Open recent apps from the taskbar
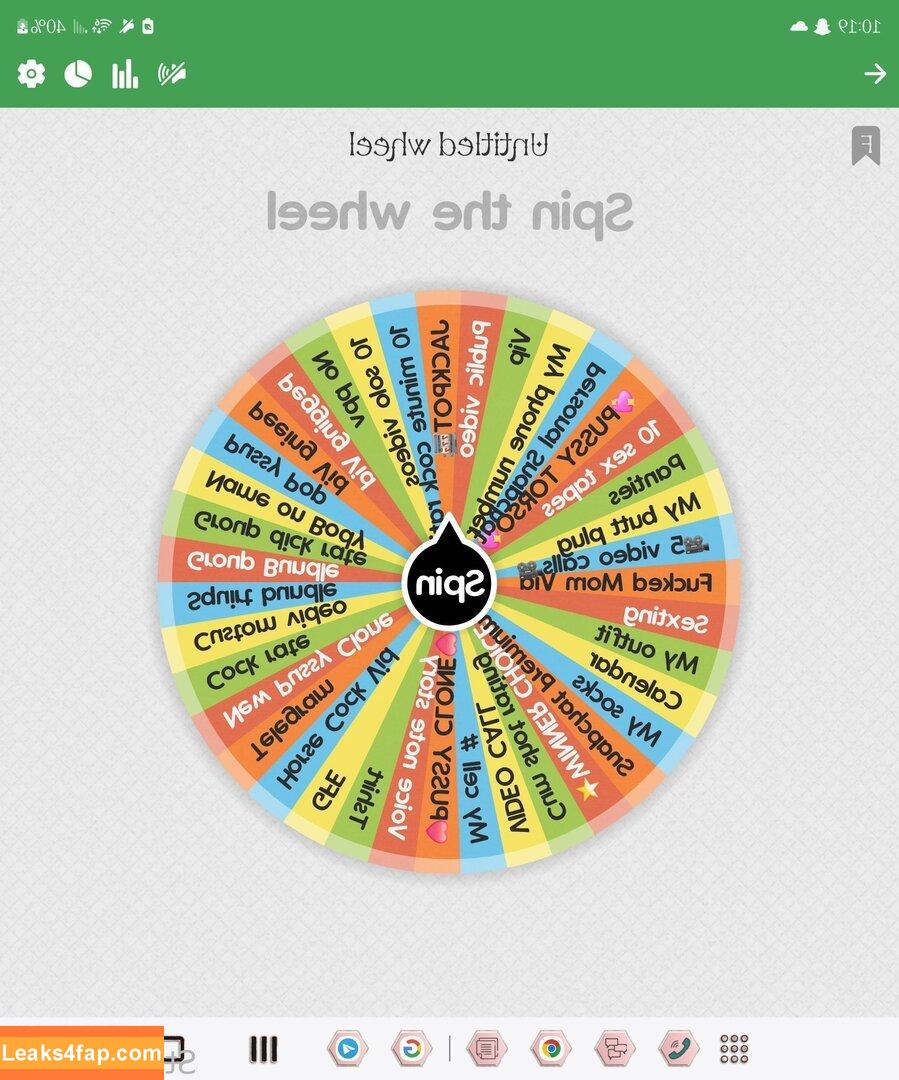899x1080 pixels. click(263, 1049)
